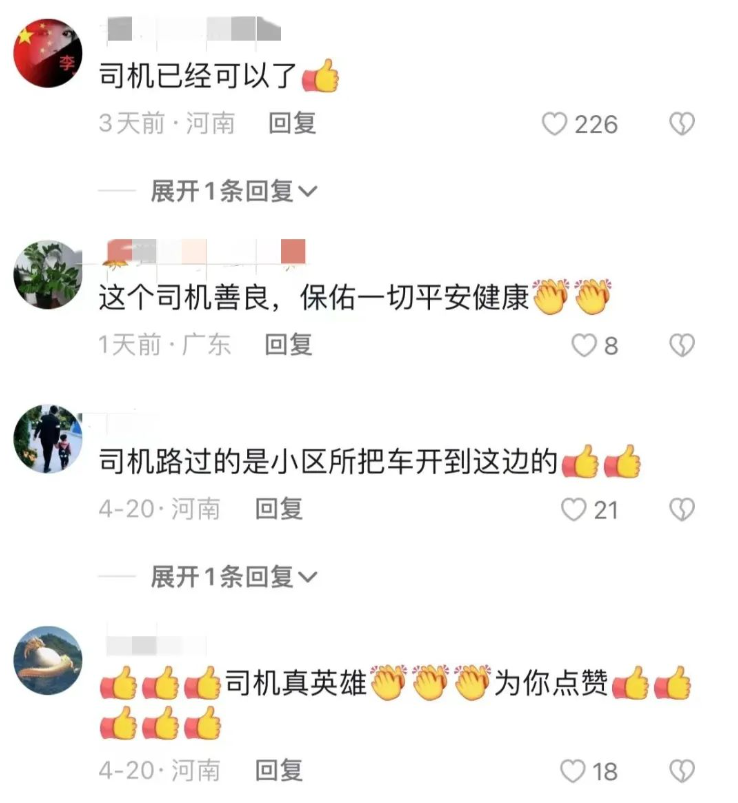The height and width of the screenshot is (803, 738).
Task: Reply to the comment 这个司机善良
Action: coord(288,345)
